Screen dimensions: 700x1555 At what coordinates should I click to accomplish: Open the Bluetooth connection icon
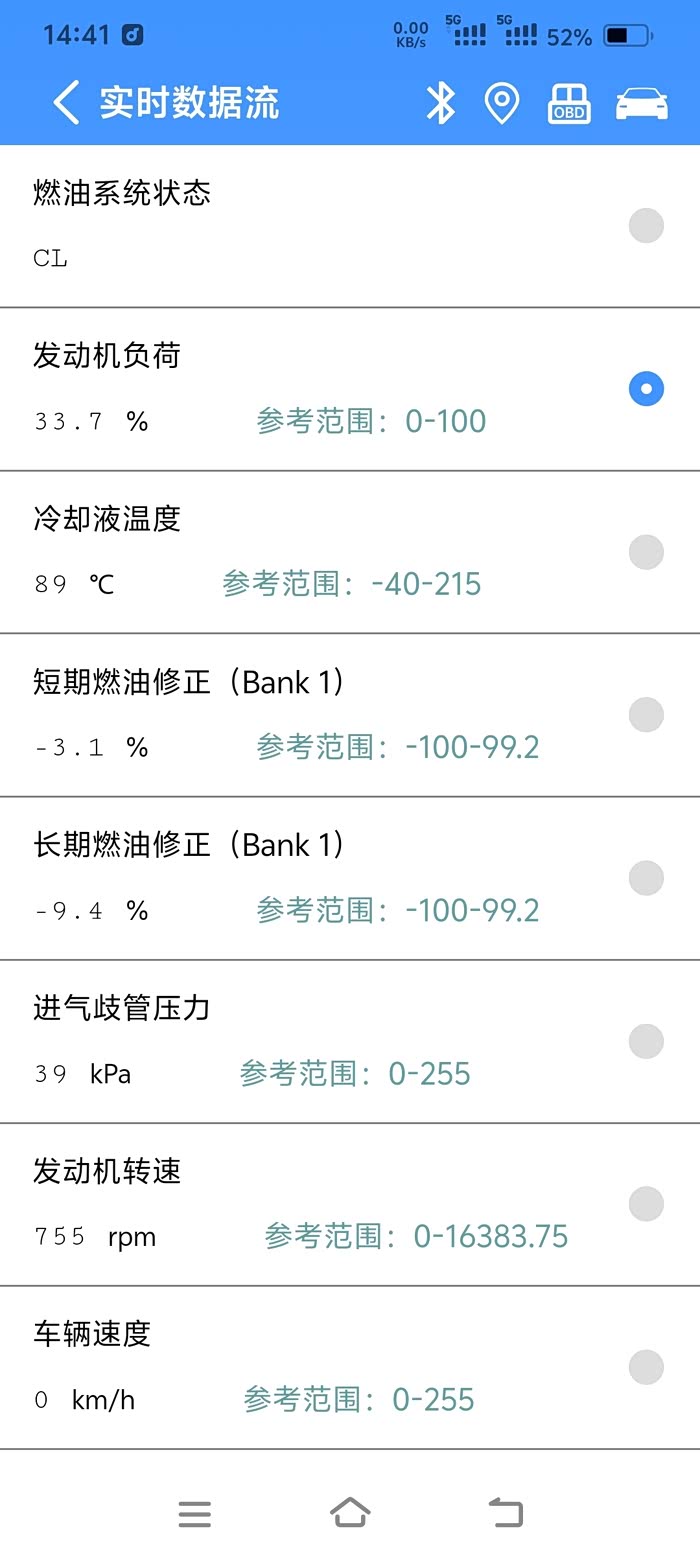click(x=440, y=103)
